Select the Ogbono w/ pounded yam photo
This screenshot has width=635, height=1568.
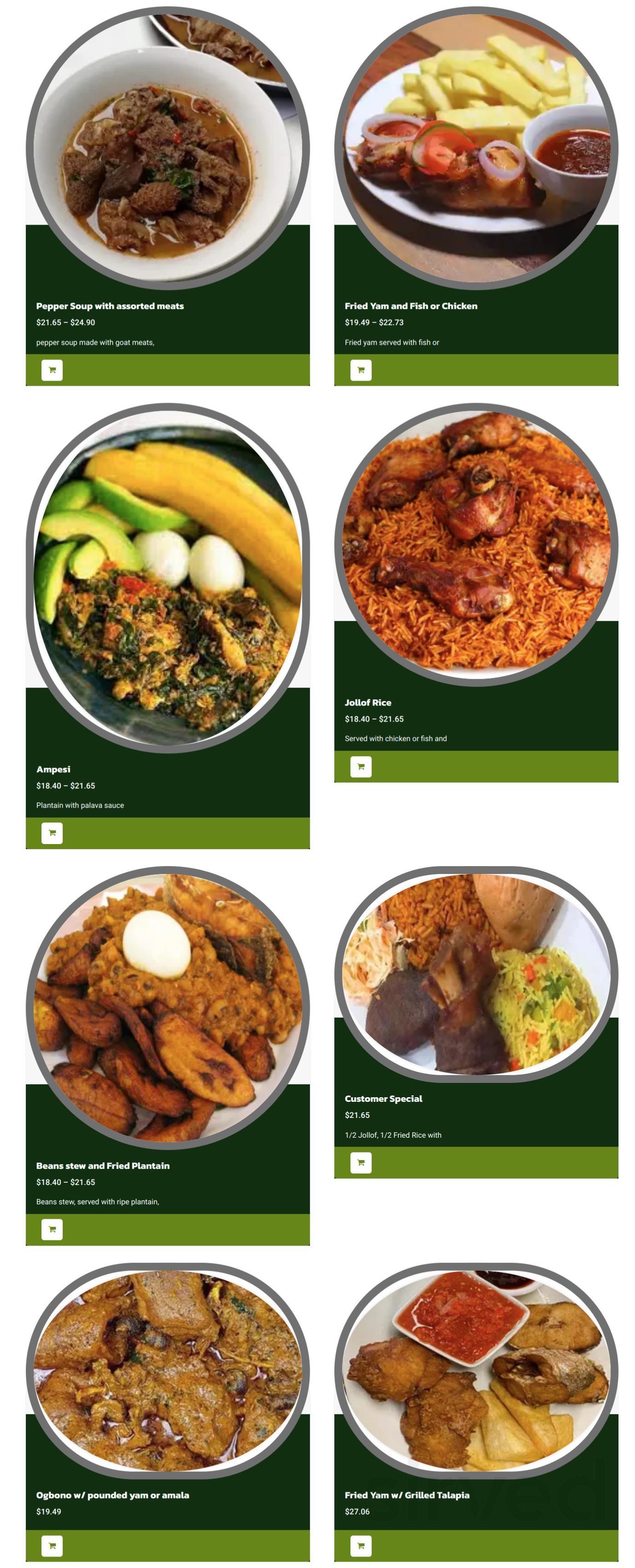(x=168, y=1370)
